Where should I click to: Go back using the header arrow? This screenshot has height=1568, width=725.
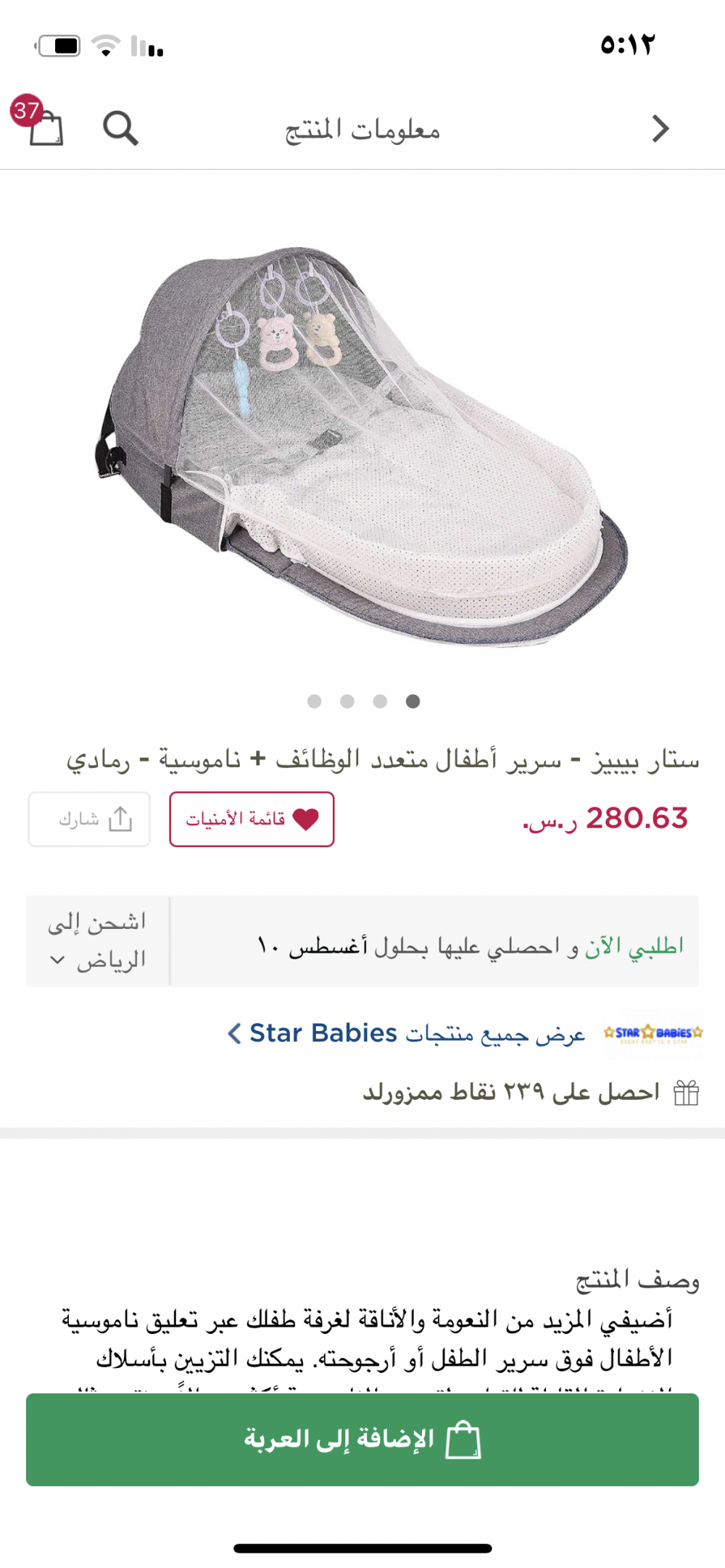click(x=660, y=129)
